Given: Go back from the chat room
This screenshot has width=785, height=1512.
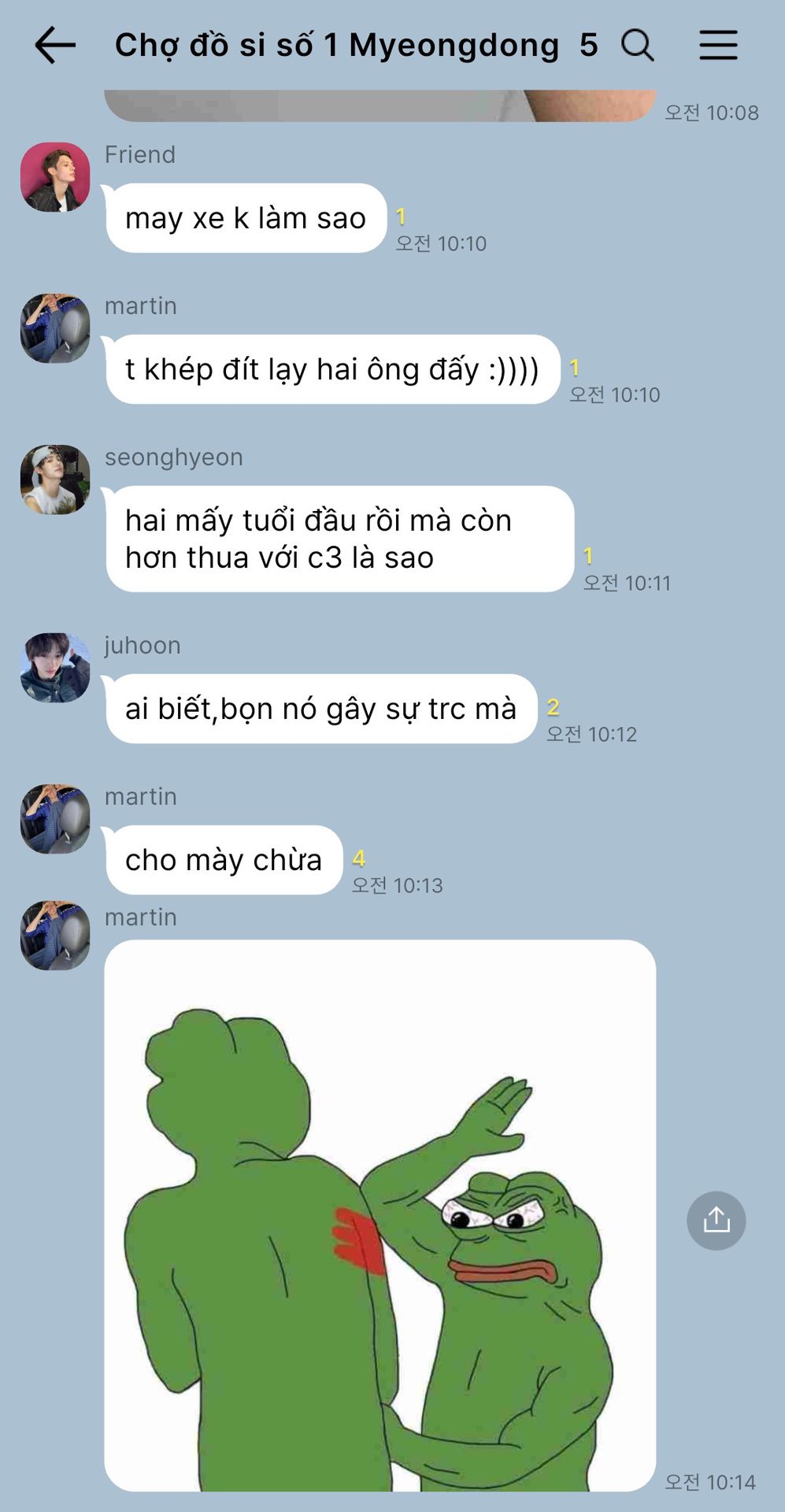Looking at the screenshot, I should pos(55,45).
